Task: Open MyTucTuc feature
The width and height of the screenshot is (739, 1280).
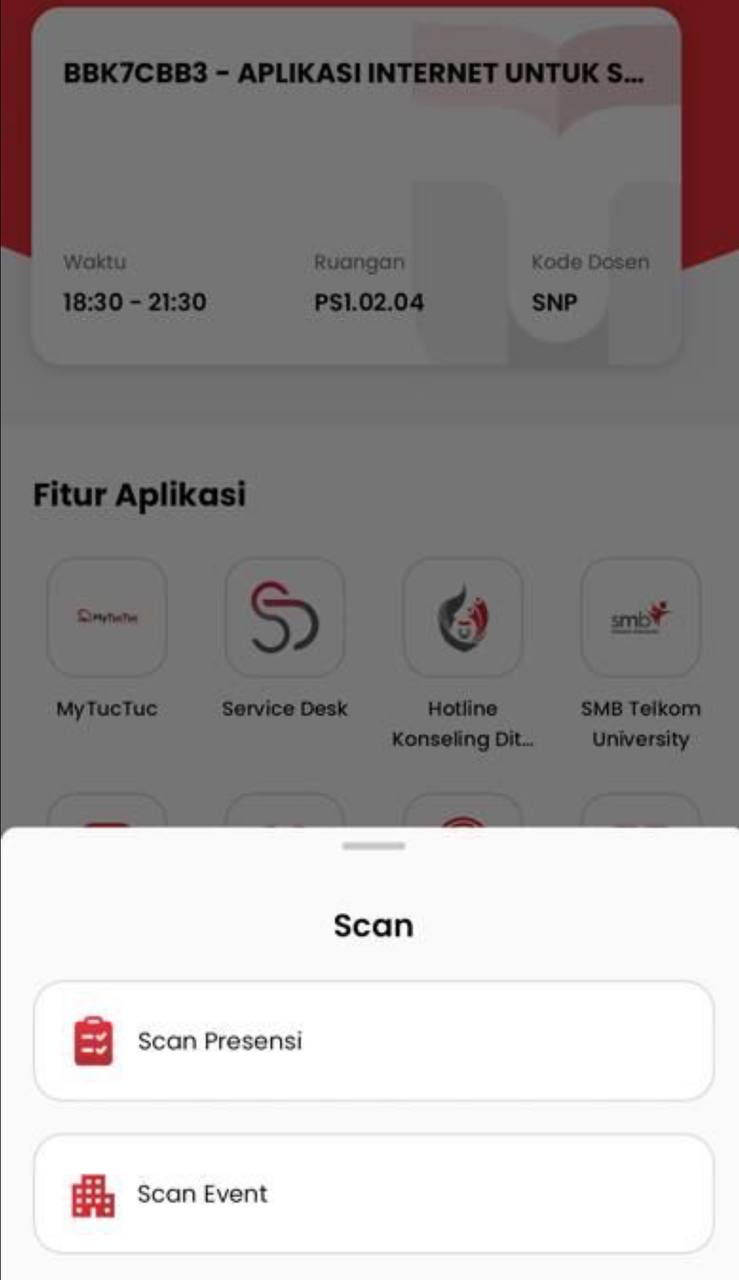Action: pos(107,618)
